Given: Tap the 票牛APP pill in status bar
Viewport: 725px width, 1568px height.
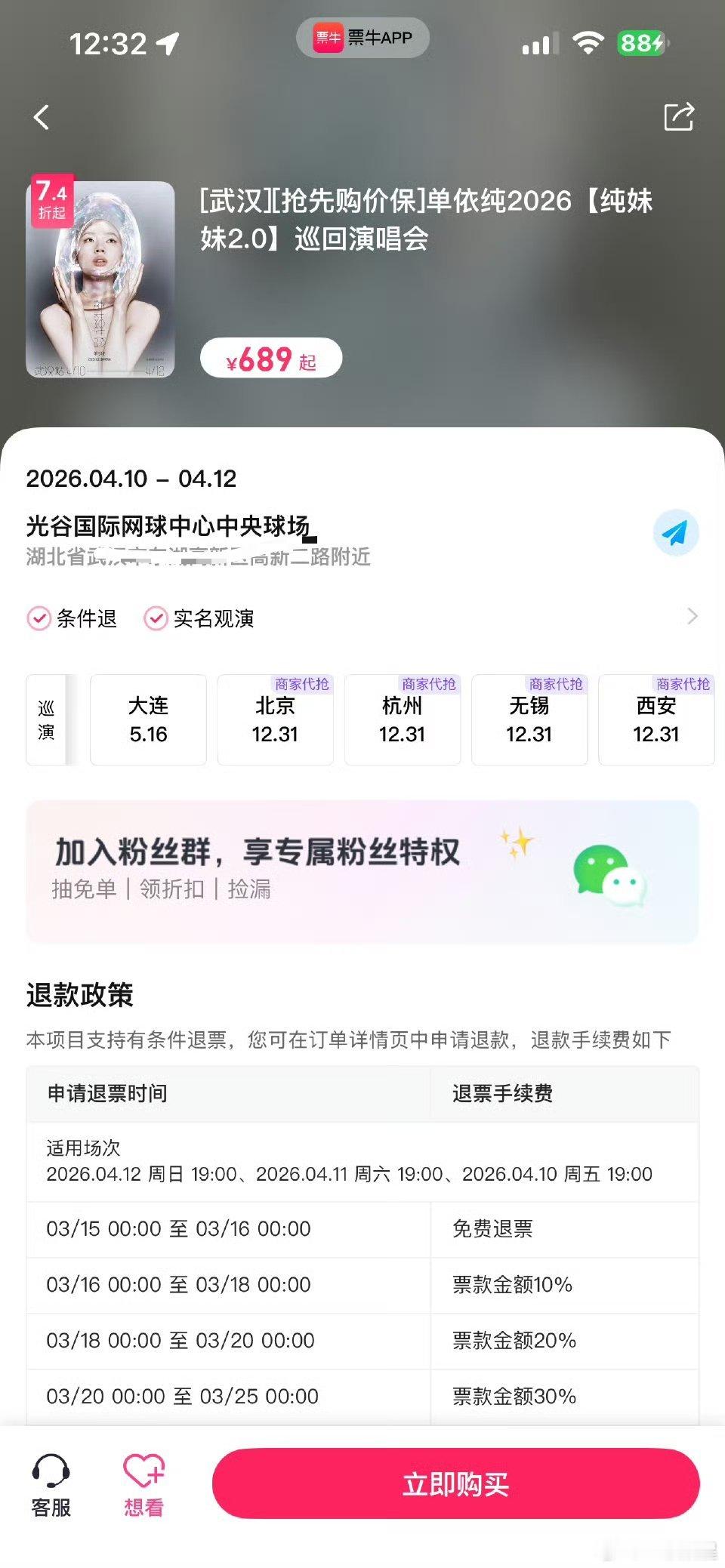Looking at the screenshot, I should pos(362,38).
